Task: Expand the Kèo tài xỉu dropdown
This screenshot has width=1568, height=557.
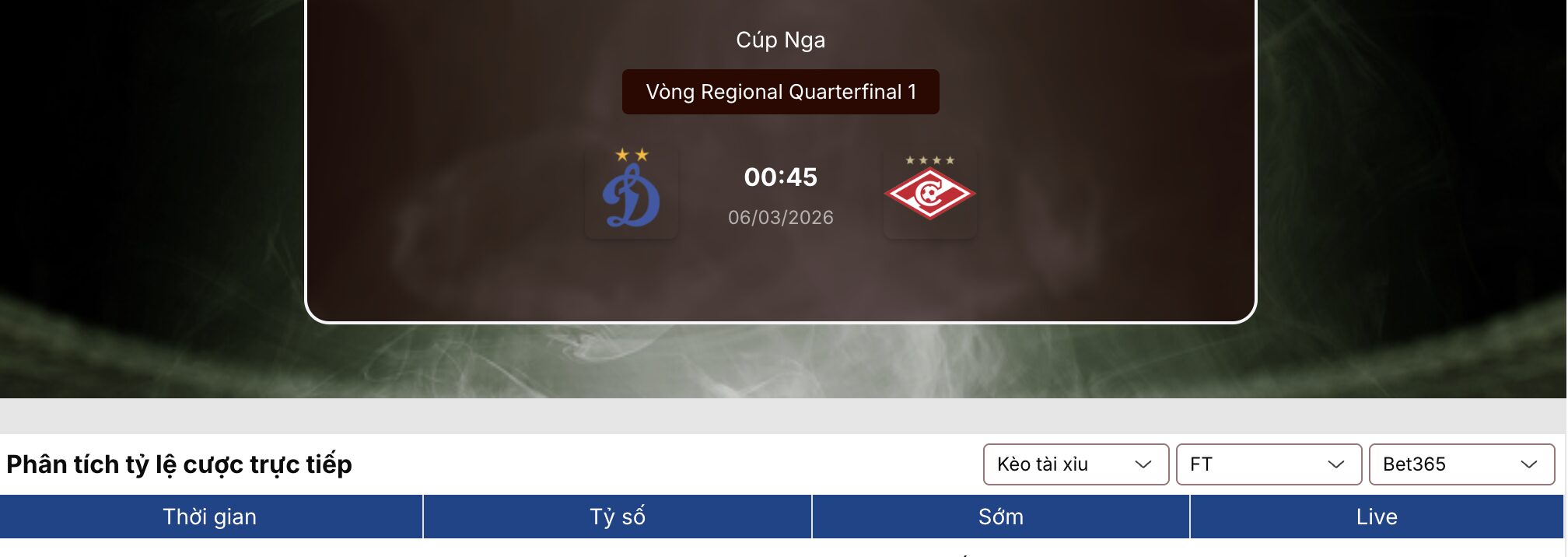Action: click(1075, 464)
